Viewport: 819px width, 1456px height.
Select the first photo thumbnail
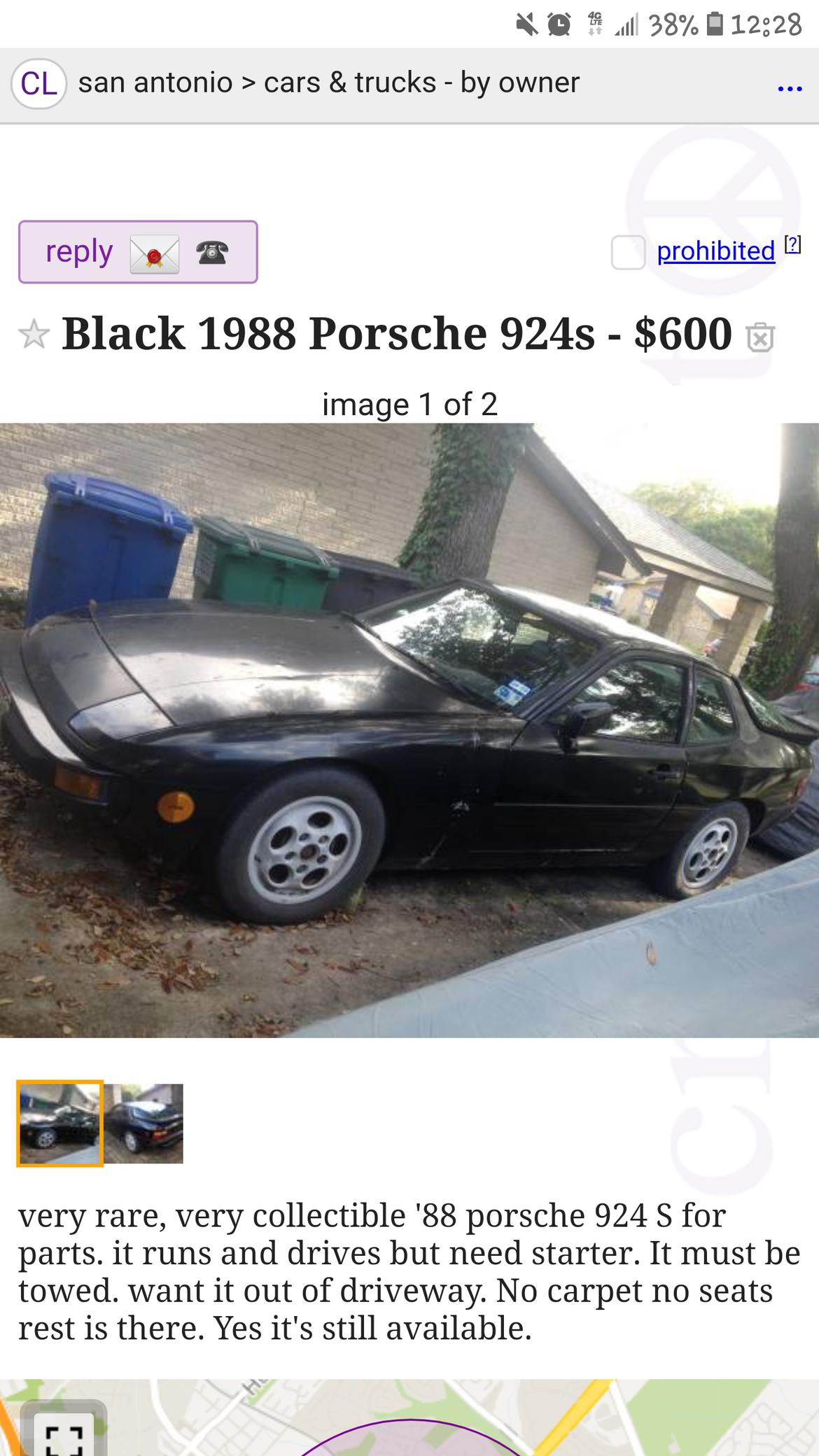coord(60,1123)
